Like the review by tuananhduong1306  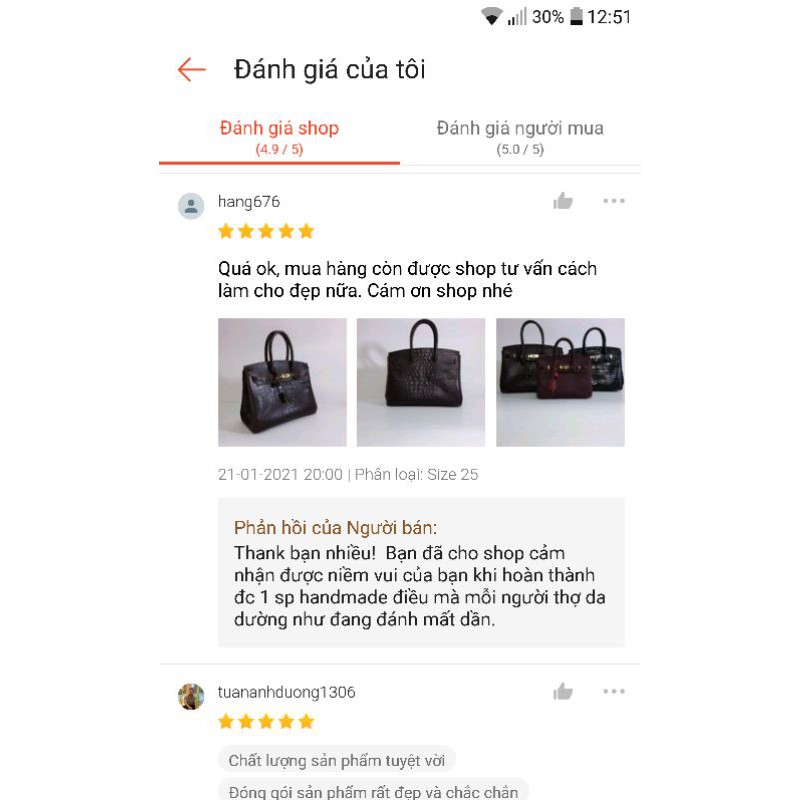(563, 692)
